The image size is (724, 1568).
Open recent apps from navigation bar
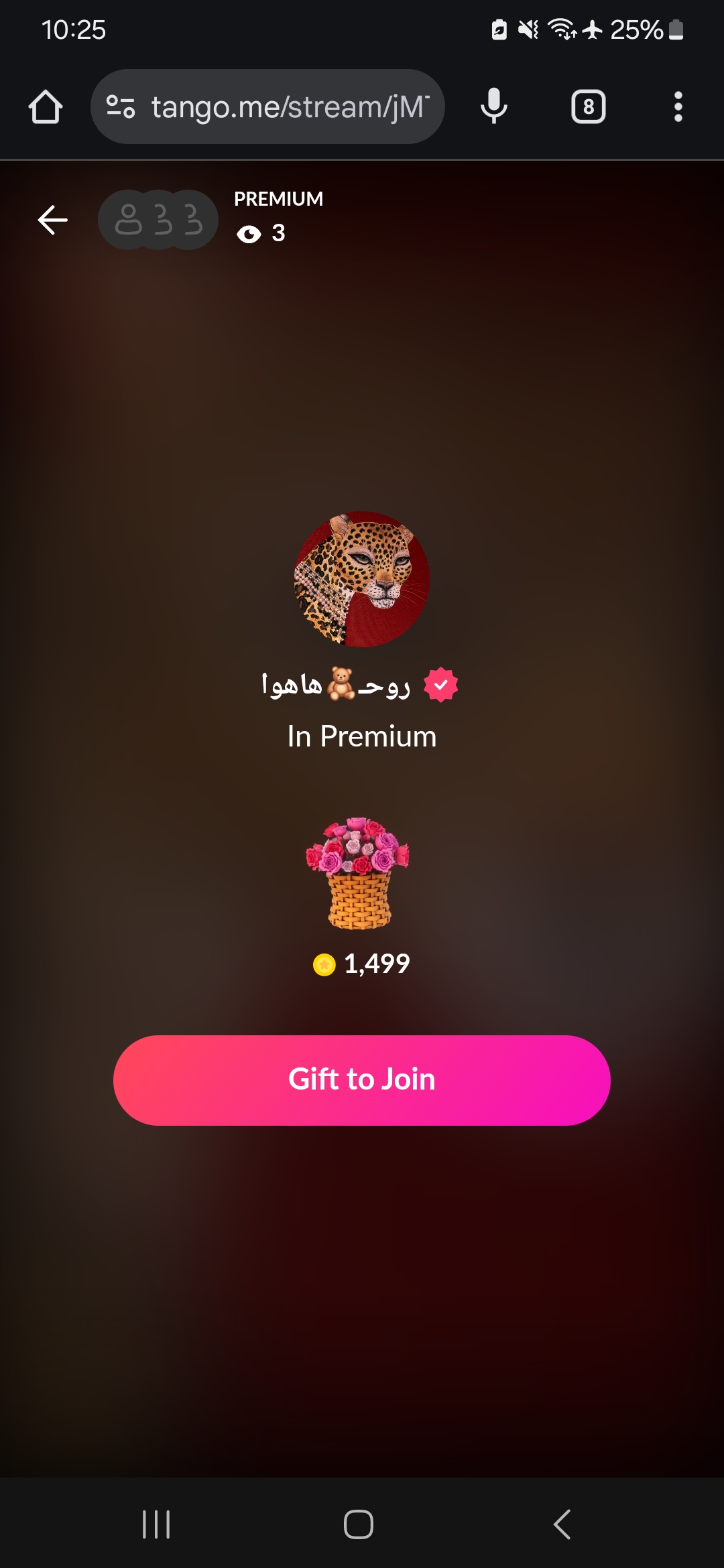tap(156, 1524)
